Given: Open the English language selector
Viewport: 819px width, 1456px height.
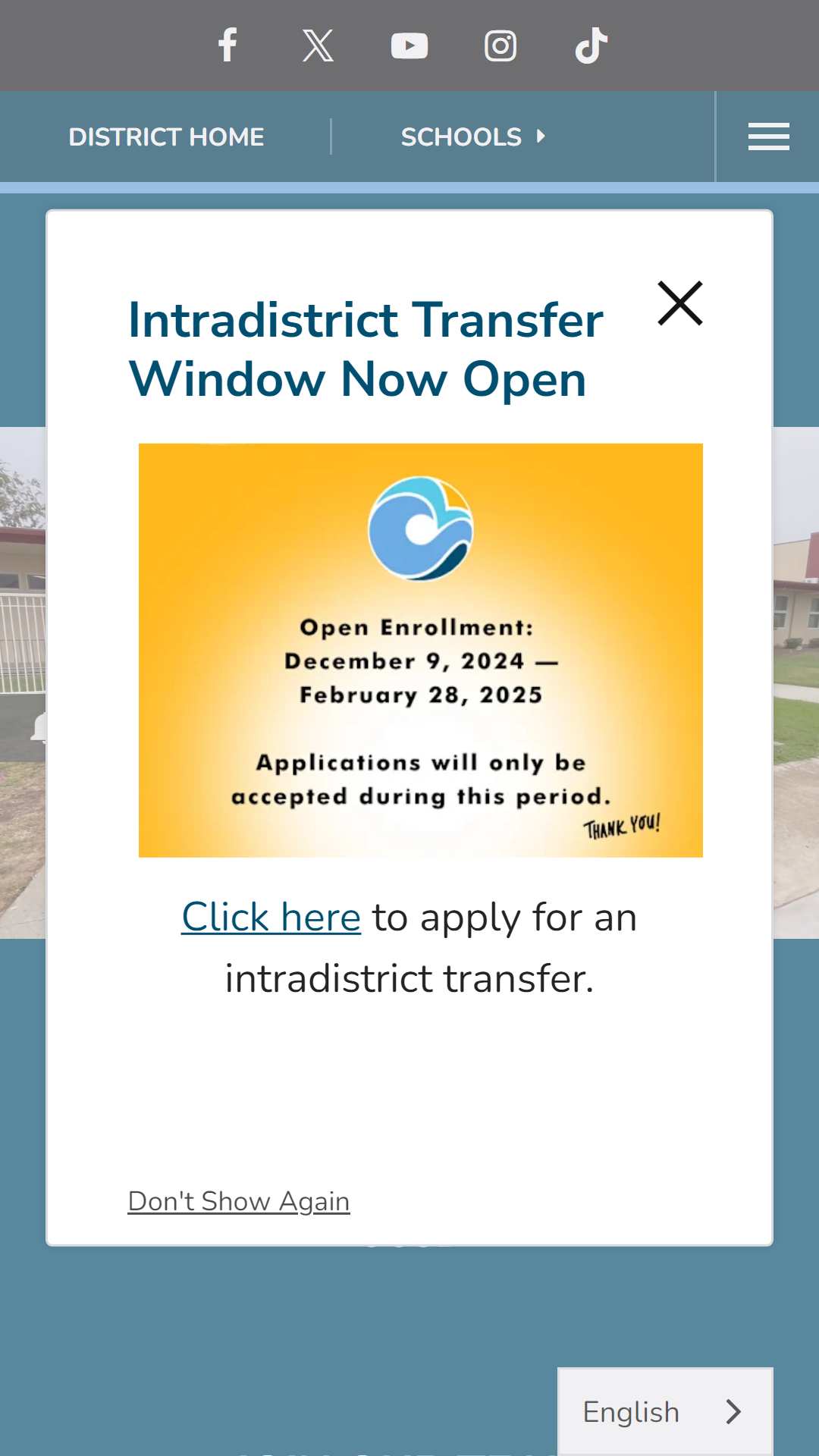Looking at the screenshot, I should point(665,1411).
